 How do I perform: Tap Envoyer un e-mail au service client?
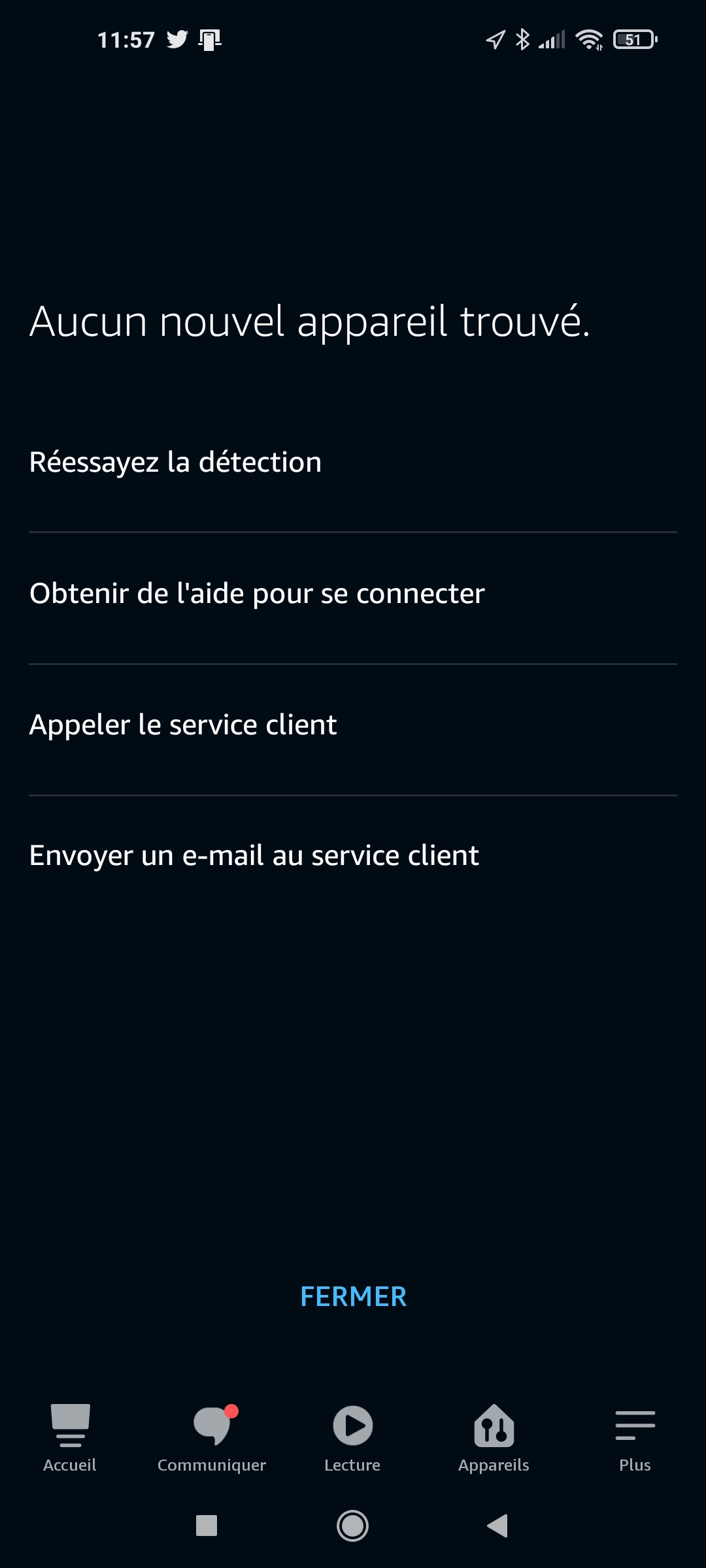pyautogui.click(x=353, y=856)
